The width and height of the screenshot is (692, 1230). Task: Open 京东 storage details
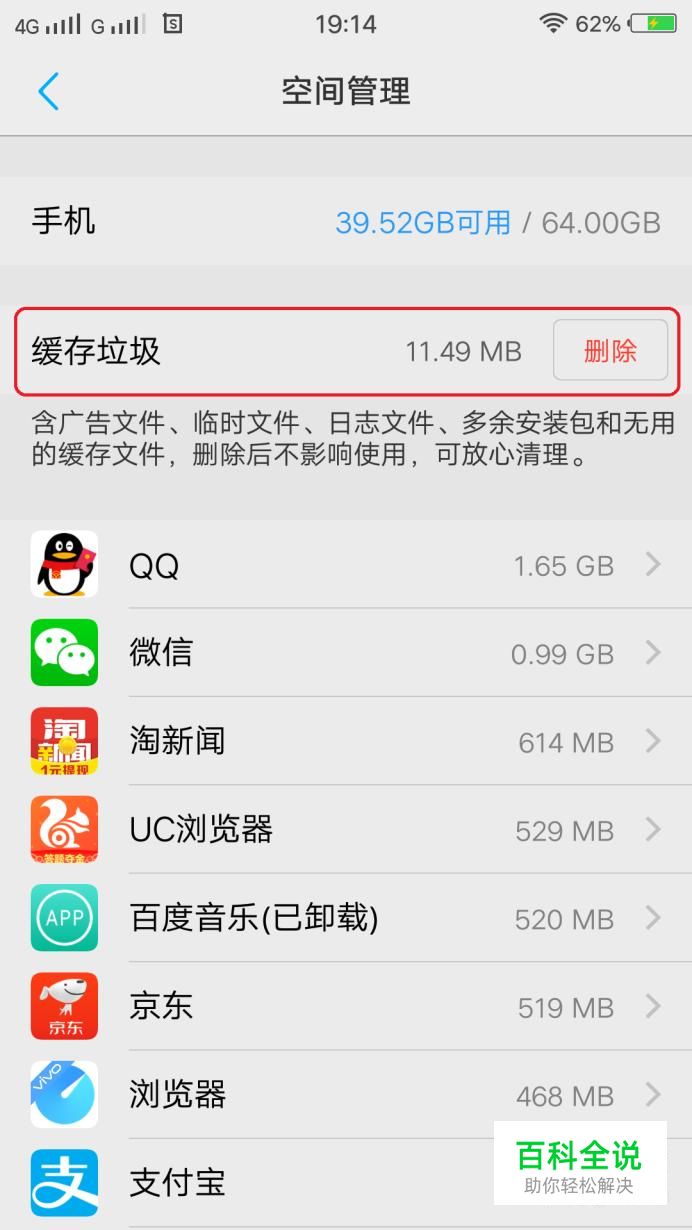pyautogui.click(x=346, y=1006)
